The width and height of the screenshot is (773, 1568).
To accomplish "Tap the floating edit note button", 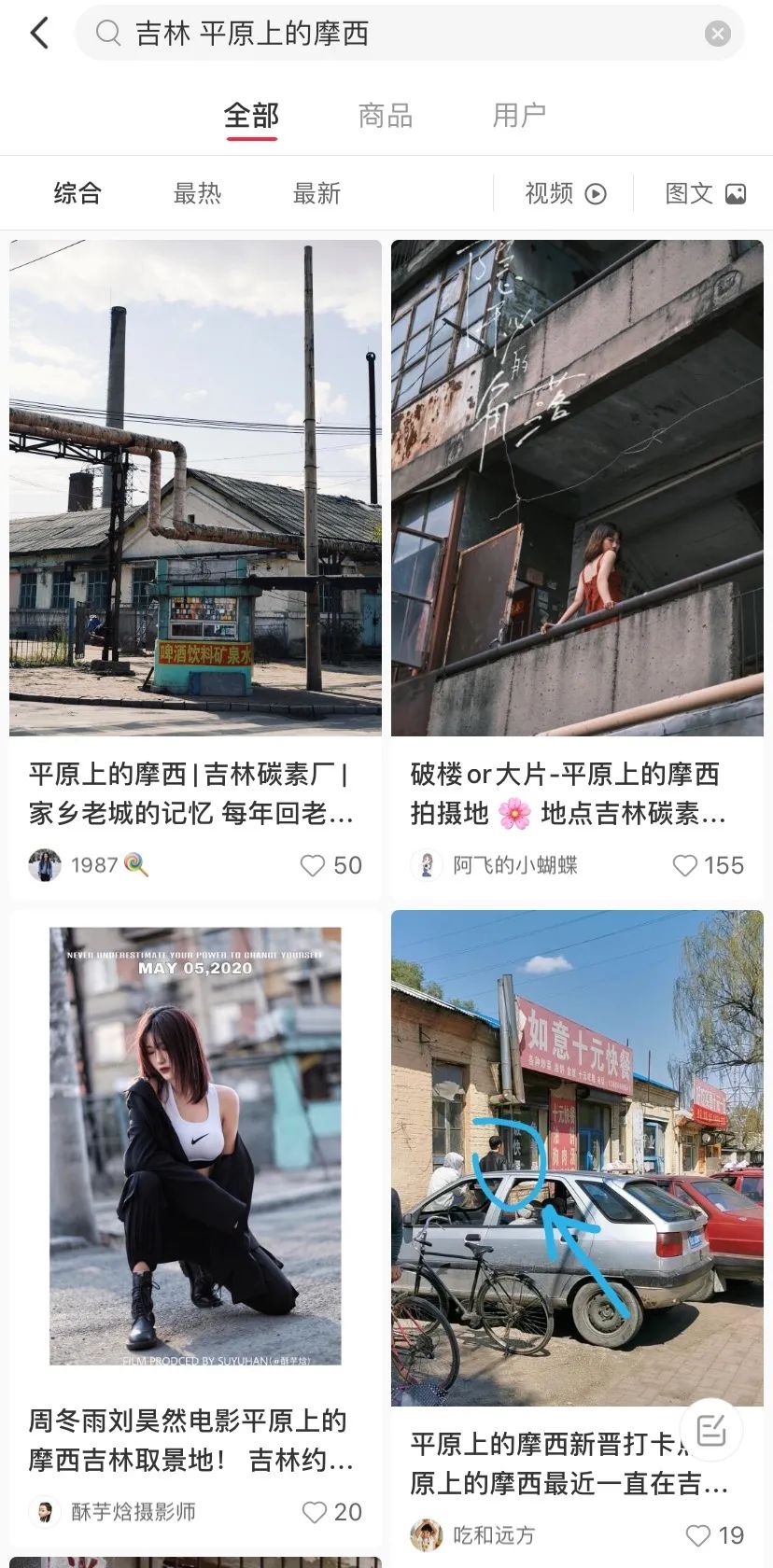I will [x=711, y=1429].
